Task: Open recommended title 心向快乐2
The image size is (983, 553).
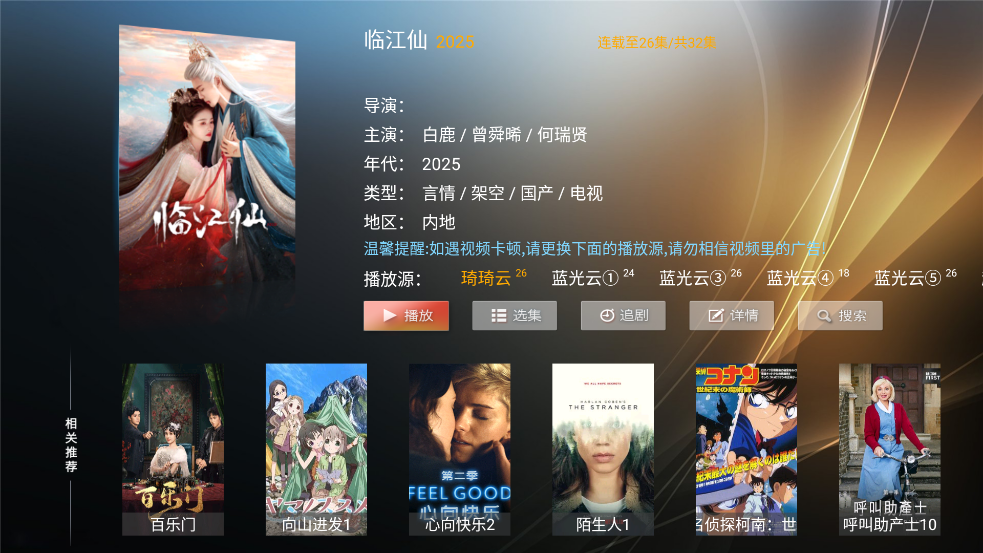Action: (x=460, y=449)
